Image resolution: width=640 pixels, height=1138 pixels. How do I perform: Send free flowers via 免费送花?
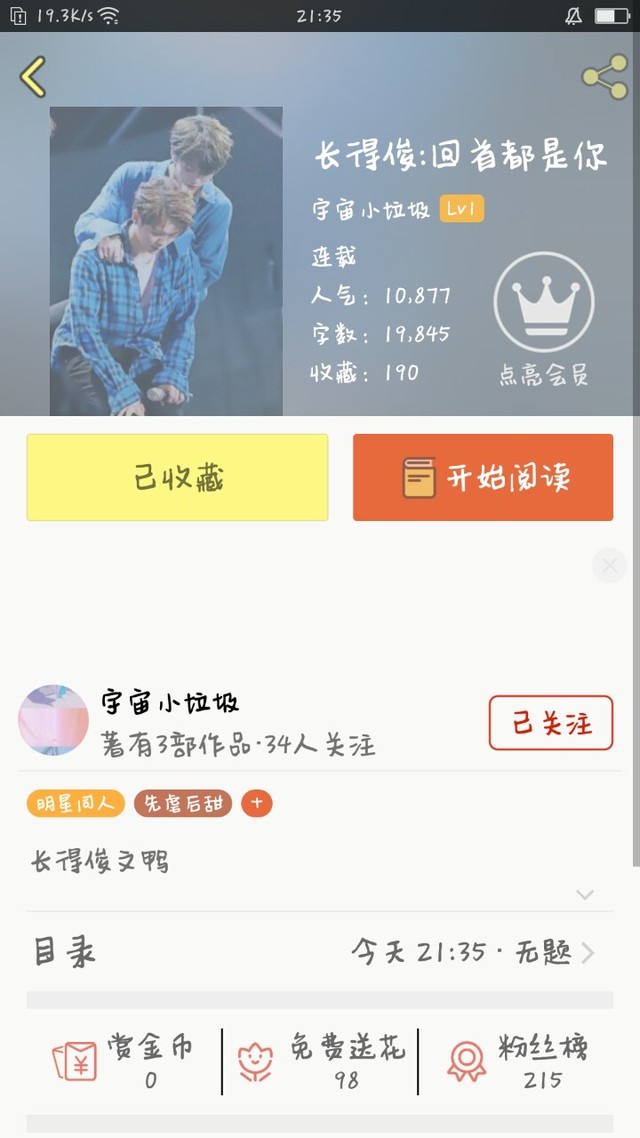point(320,1061)
